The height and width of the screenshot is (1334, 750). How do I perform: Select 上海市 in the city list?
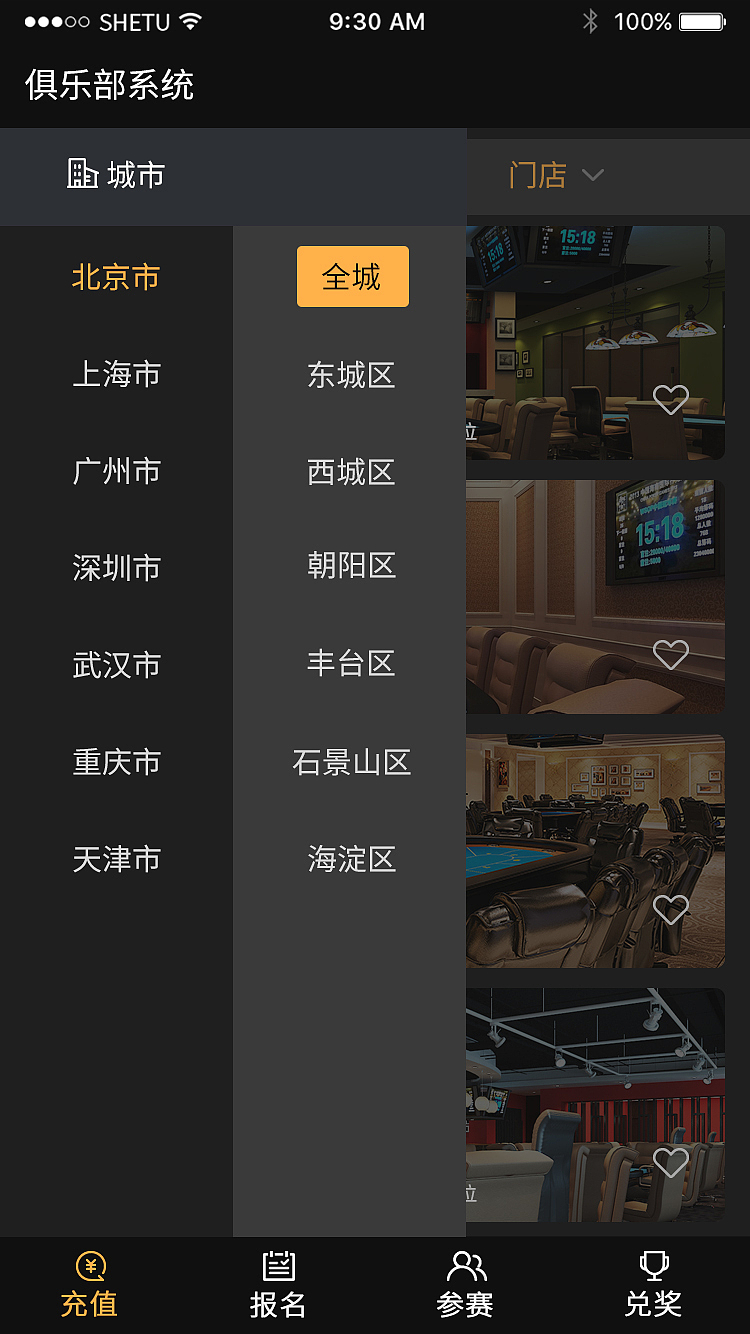point(117,374)
